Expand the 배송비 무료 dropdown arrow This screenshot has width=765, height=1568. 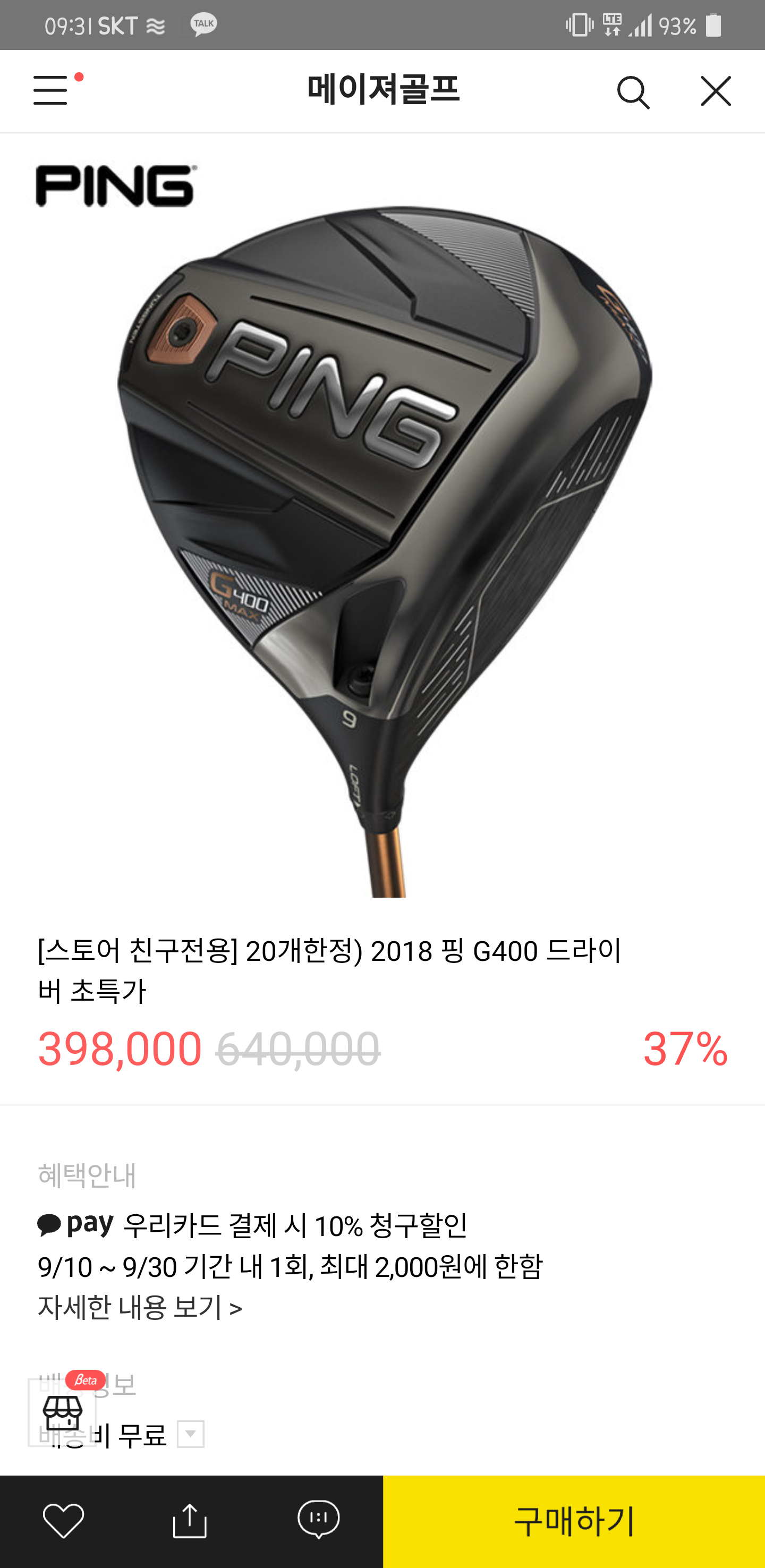click(191, 1434)
